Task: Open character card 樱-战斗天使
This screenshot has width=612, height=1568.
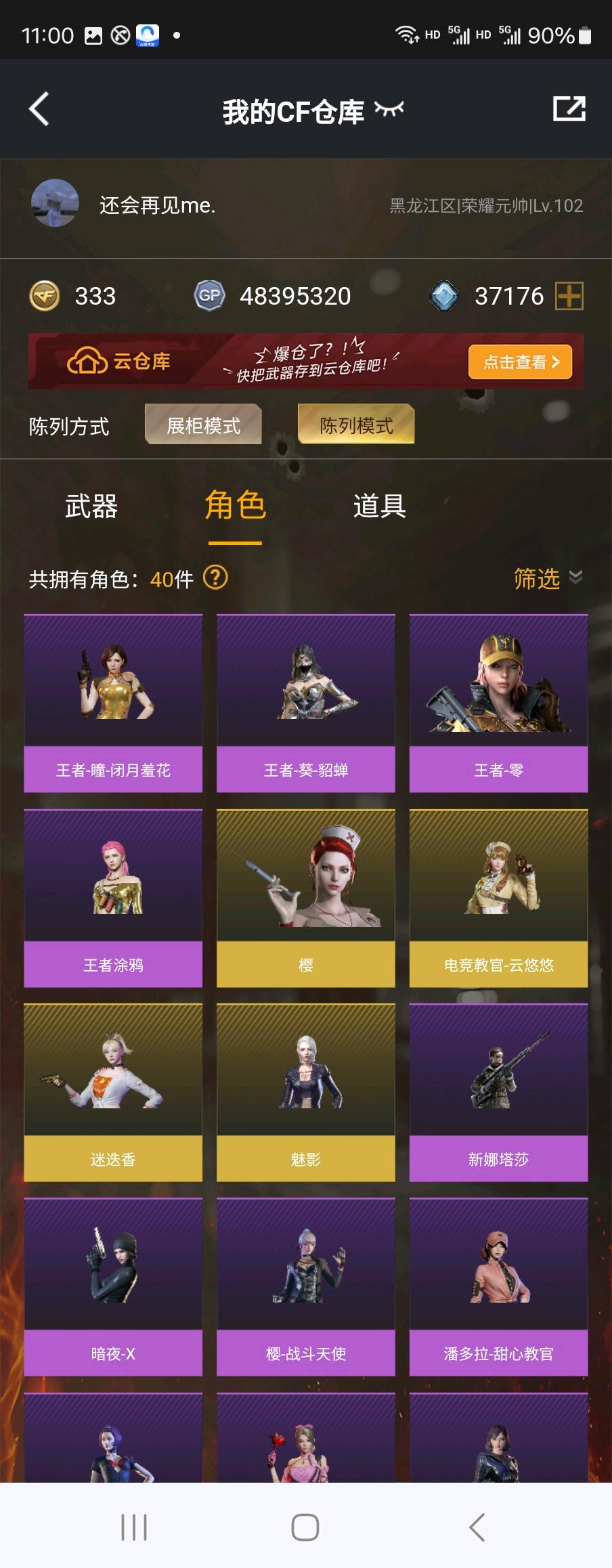Action: tap(305, 1286)
